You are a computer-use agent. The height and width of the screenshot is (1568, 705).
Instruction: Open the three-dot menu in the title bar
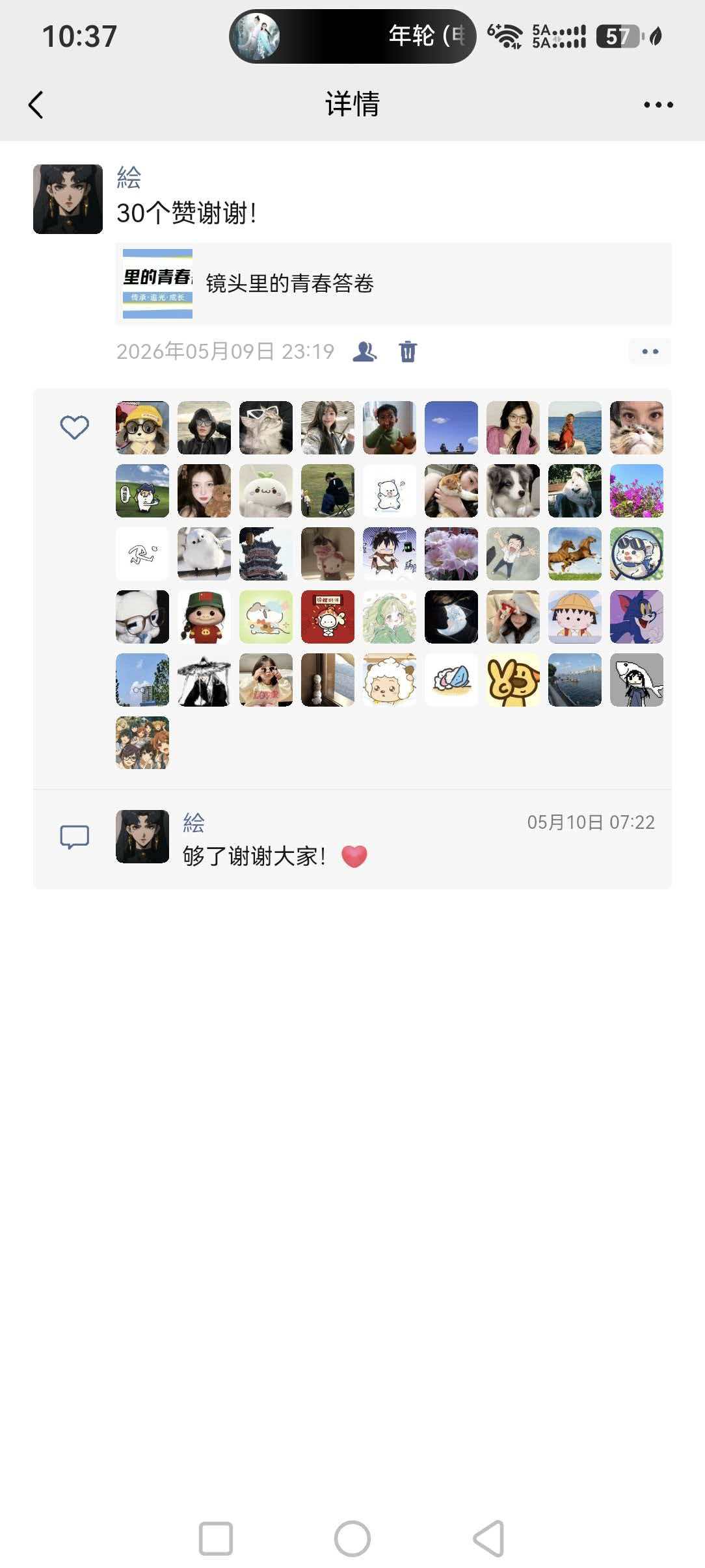point(658,105)
